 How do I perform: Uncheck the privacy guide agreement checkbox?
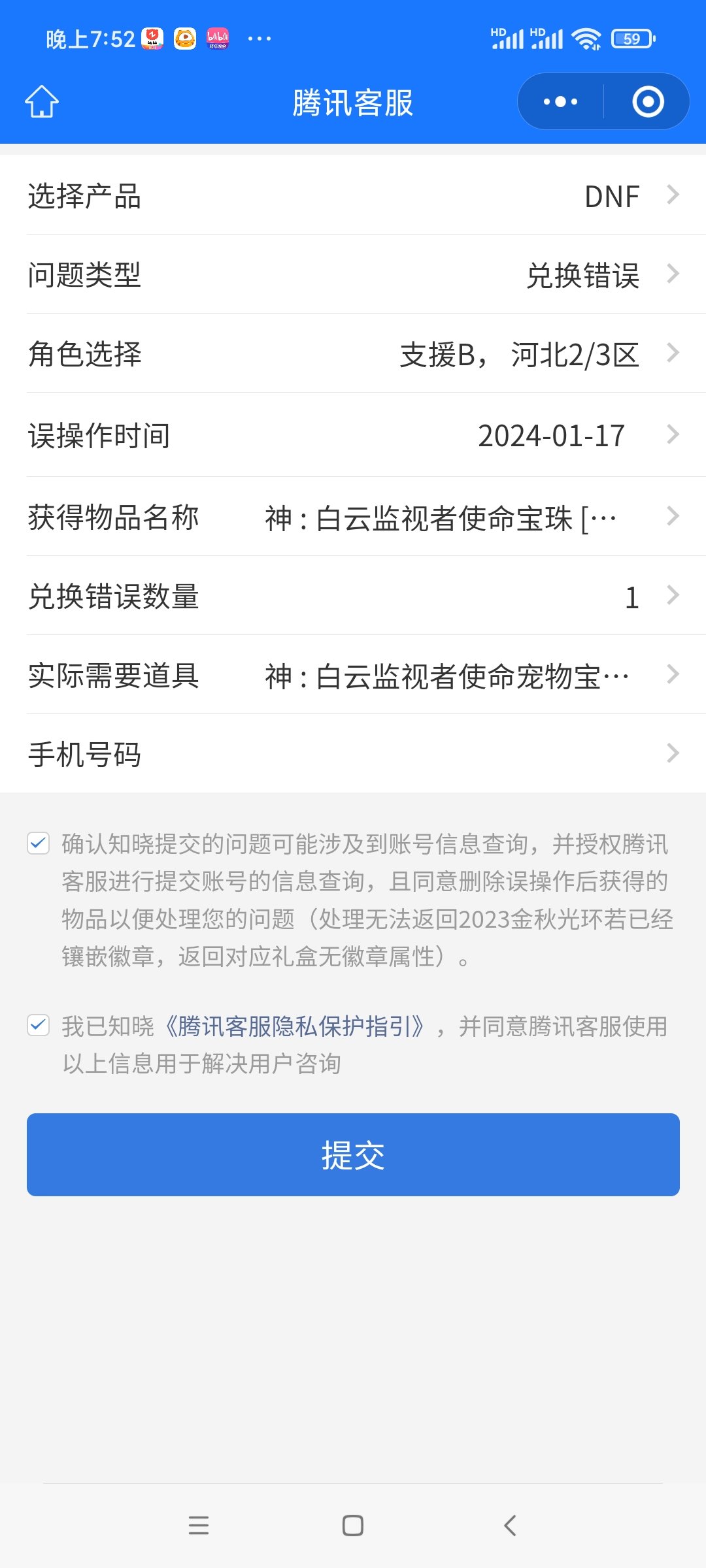(39, 1025)
